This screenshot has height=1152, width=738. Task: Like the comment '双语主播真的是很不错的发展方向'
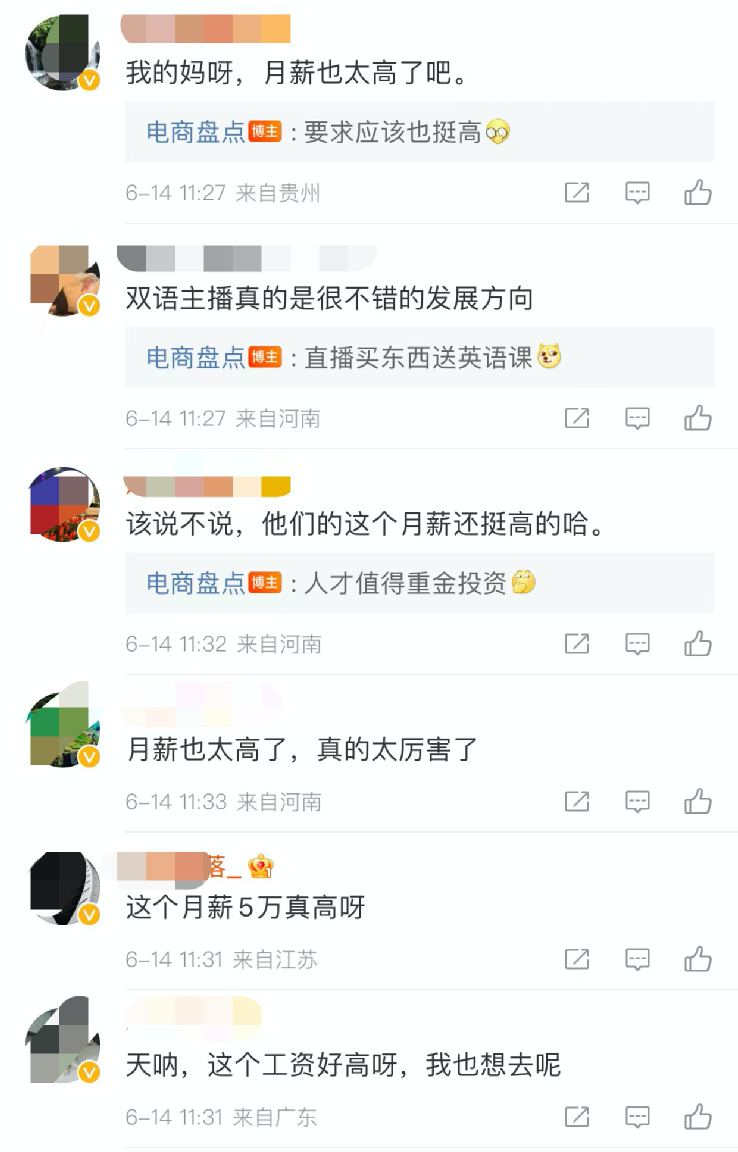tap(698, 418)
